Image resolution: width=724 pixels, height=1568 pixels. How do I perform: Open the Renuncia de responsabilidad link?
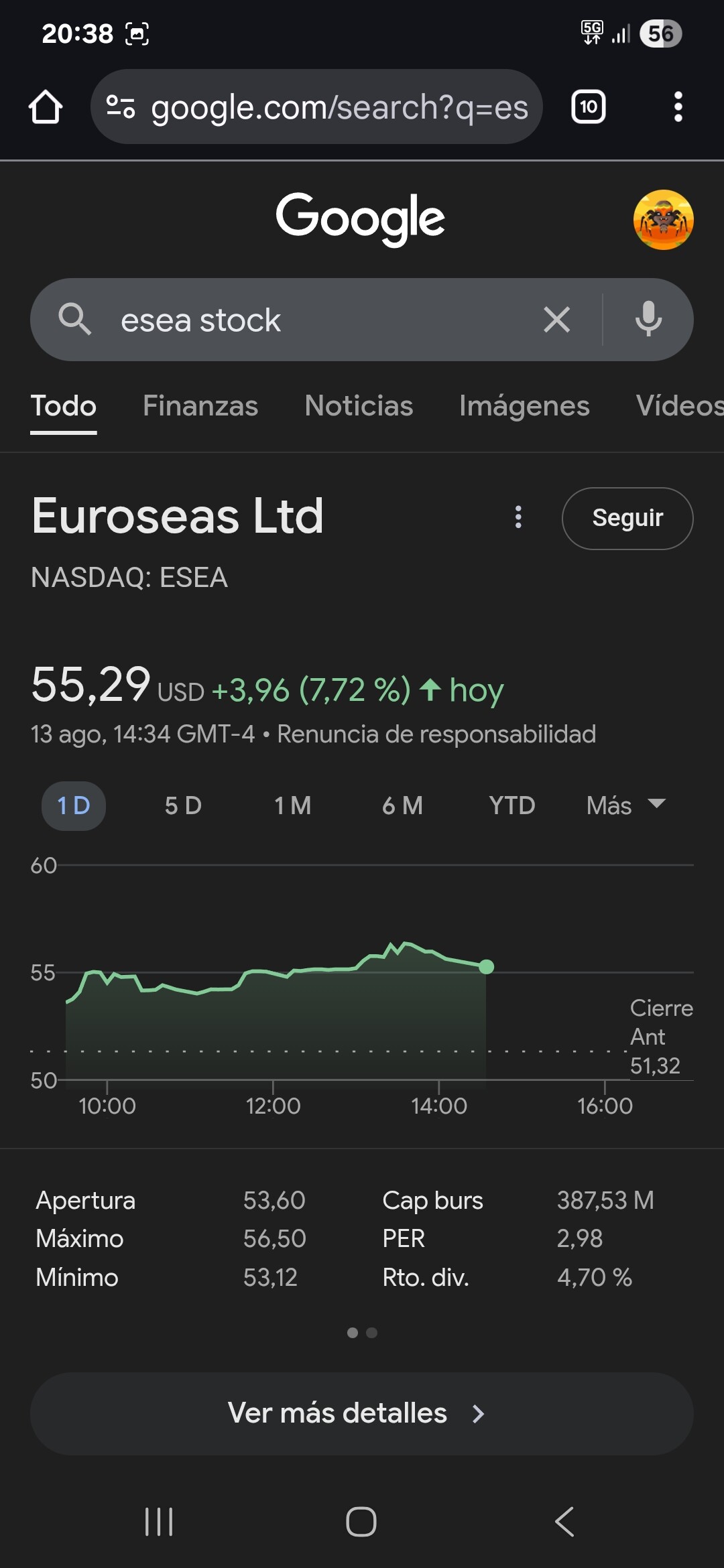coord(436,734)
